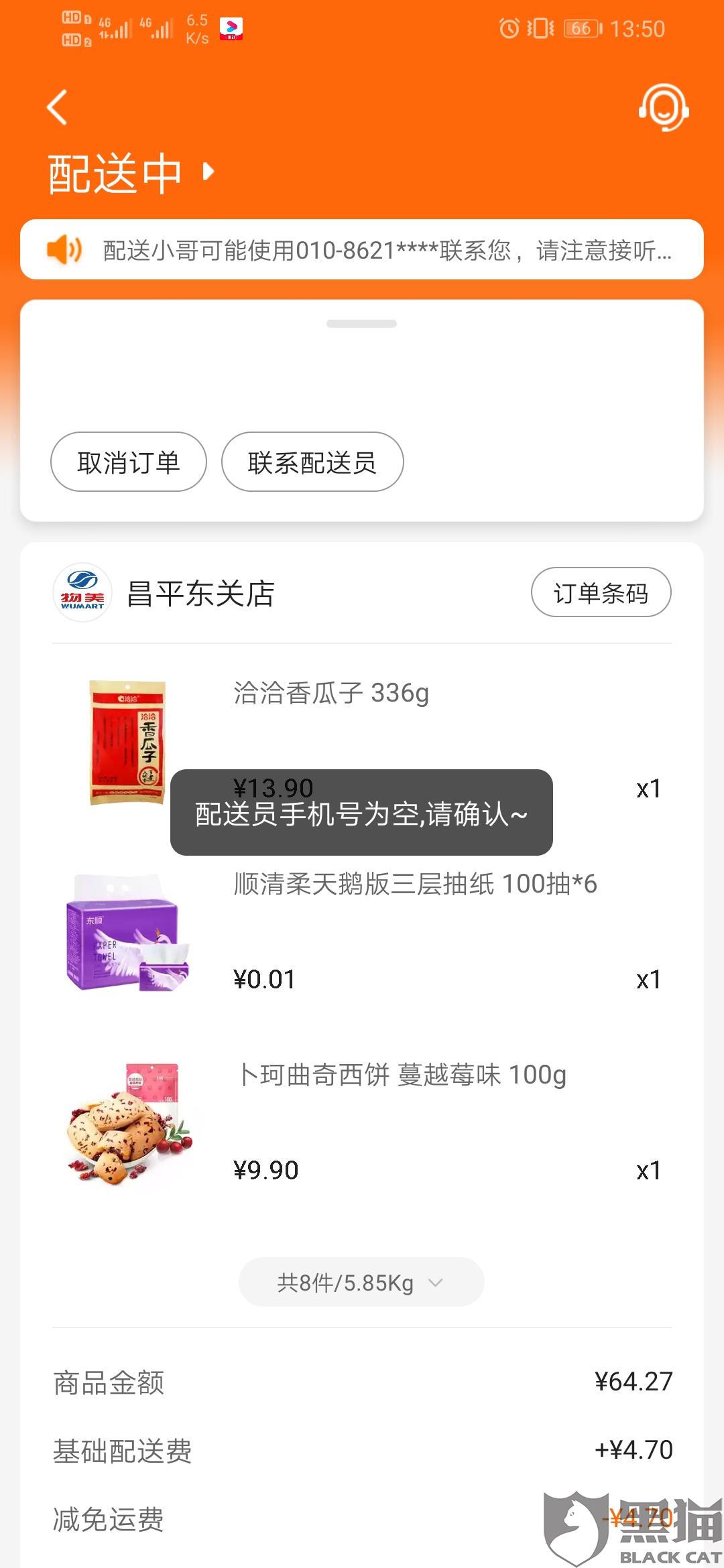This screenshot has height=1568, width=724.
Task: Open the 卜珂曲奇西饼 蔓越莓味 item
Action: [x=402, y=1075]
